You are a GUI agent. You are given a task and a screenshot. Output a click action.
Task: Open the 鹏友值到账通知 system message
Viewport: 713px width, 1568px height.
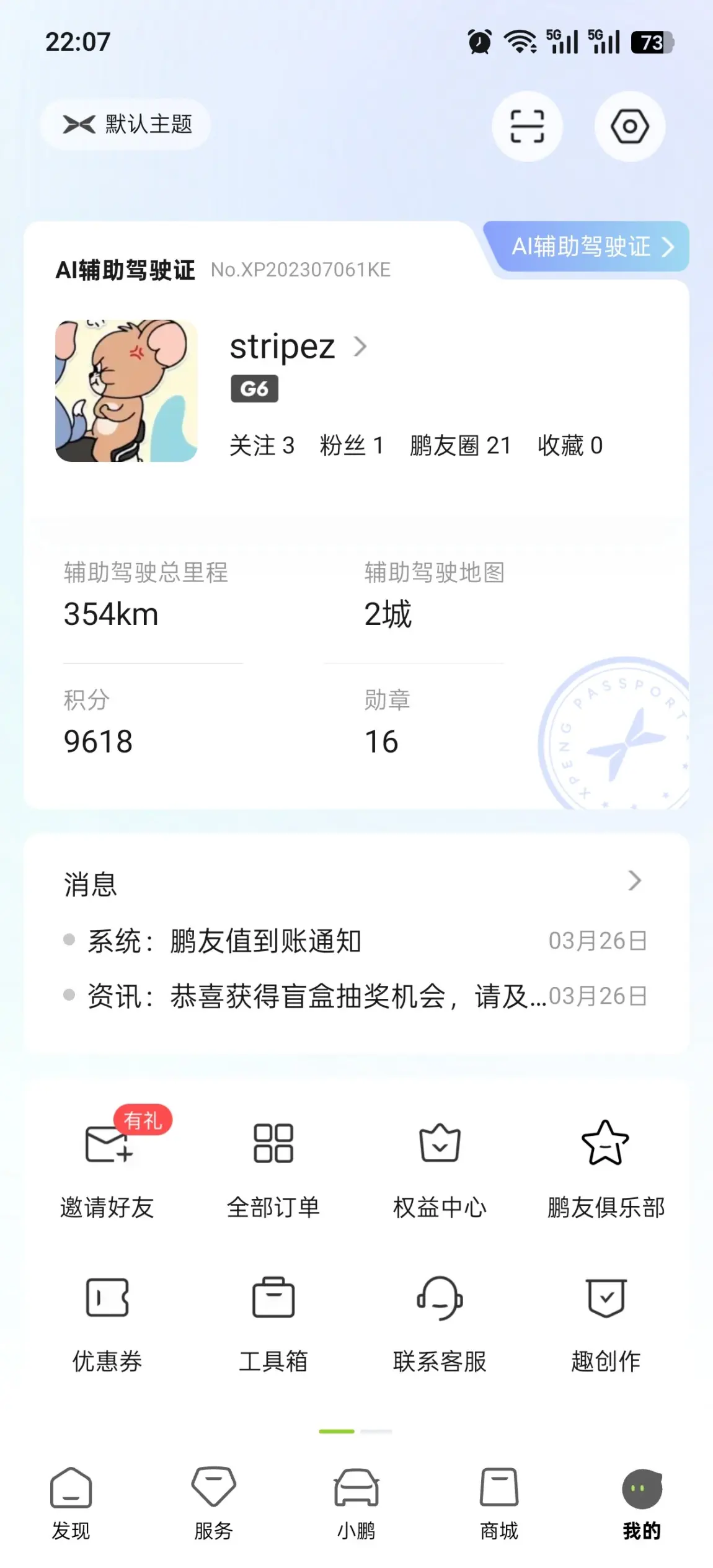pyautogui.click(x=265, y=941)
